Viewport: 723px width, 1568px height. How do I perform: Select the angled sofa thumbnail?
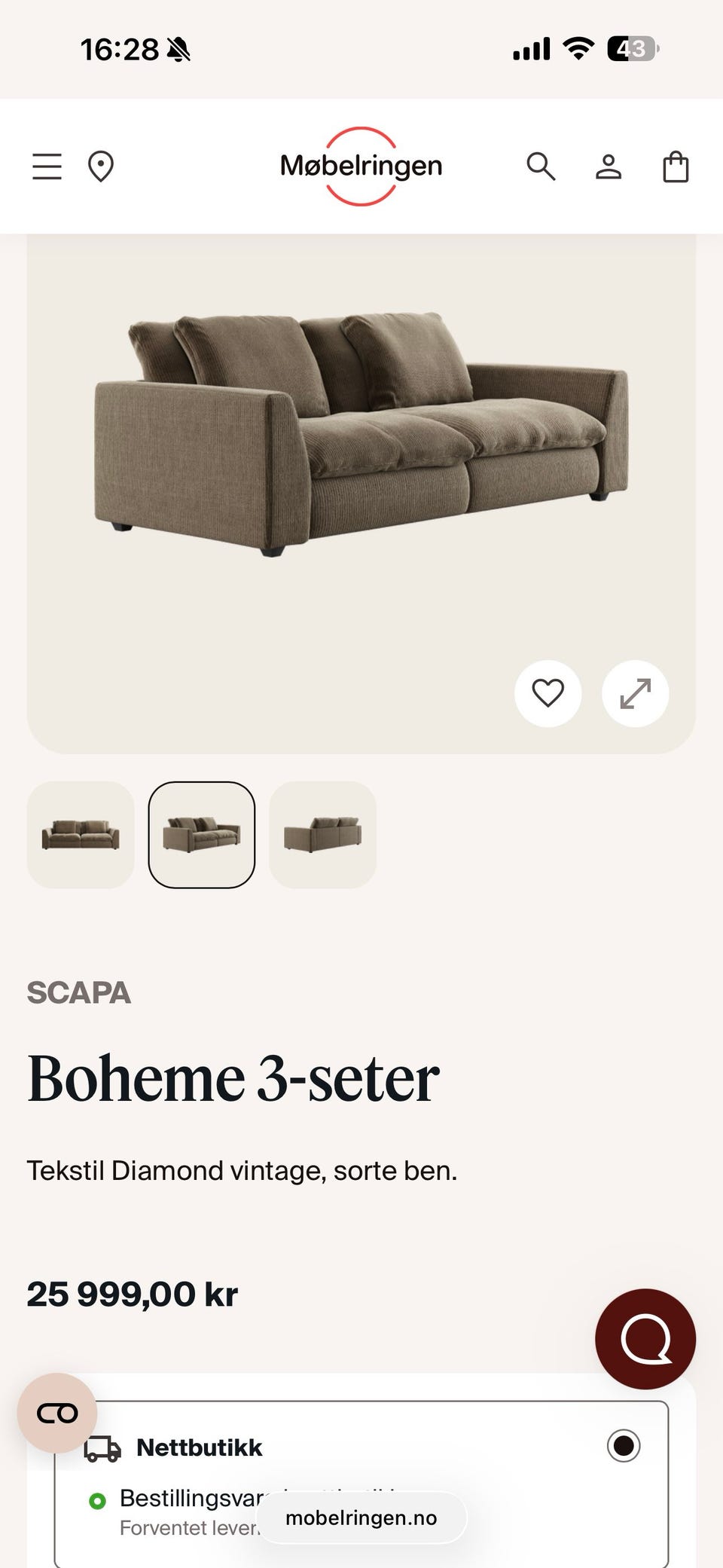201,835
